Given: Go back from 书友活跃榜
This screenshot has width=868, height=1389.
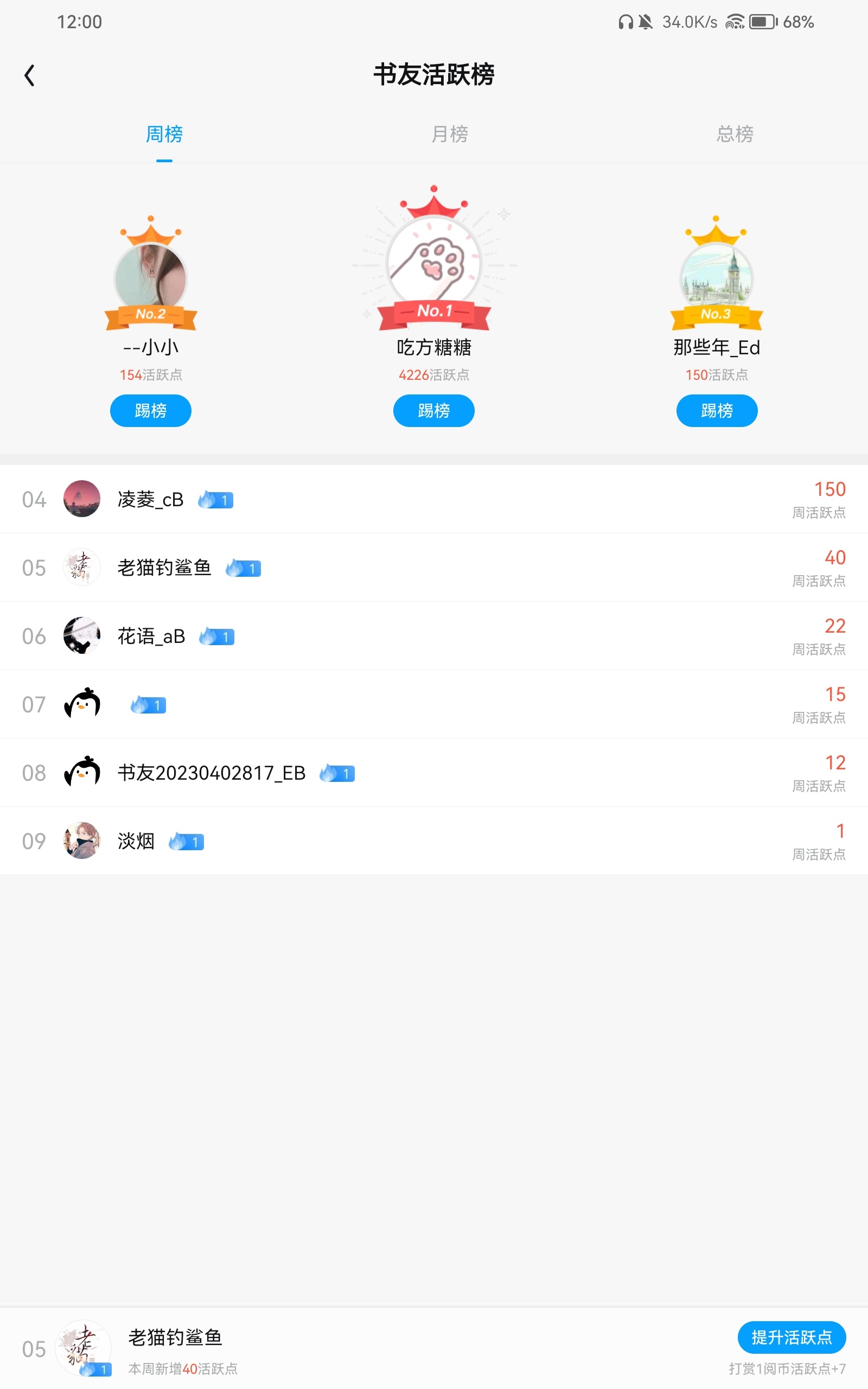Looking at the screenshot, I should pyautogui.click(x=30, y=75).
